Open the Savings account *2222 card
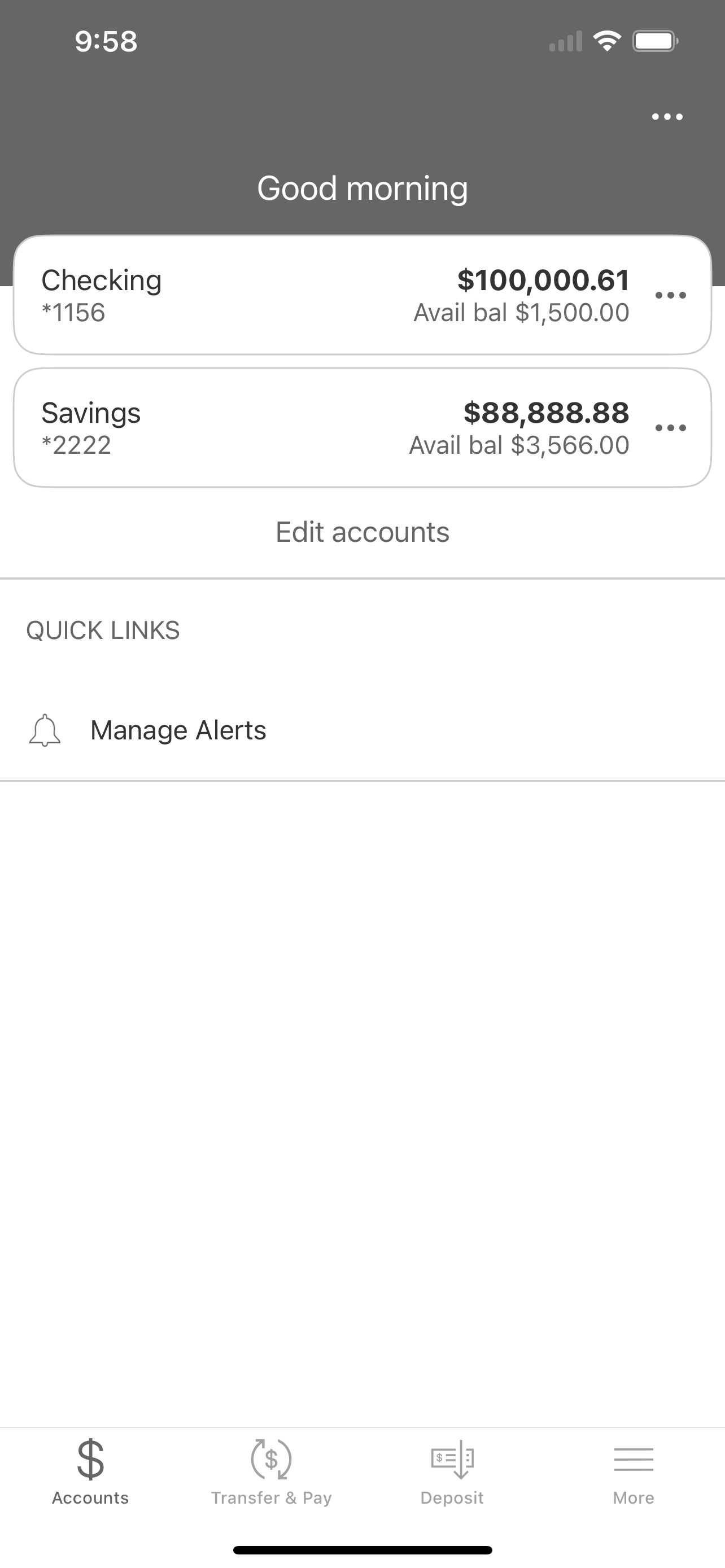Screen dimensions: 725x1568 pyautogui.click(x=362, y=427)
